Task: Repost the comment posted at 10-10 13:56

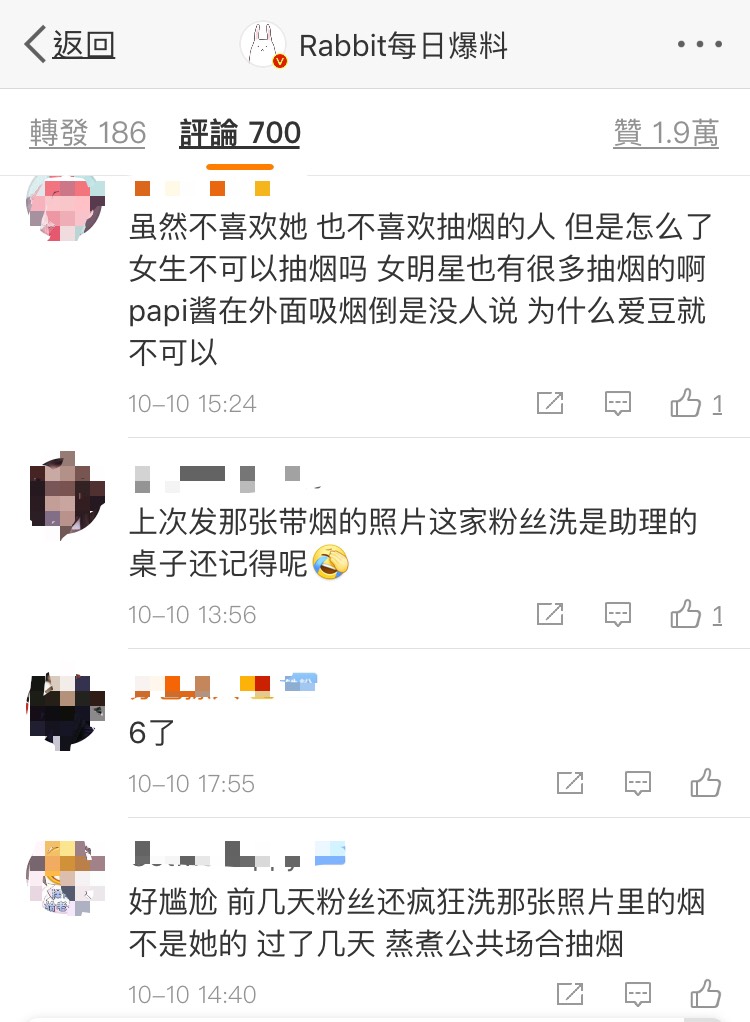Action: tap(550, 614)
